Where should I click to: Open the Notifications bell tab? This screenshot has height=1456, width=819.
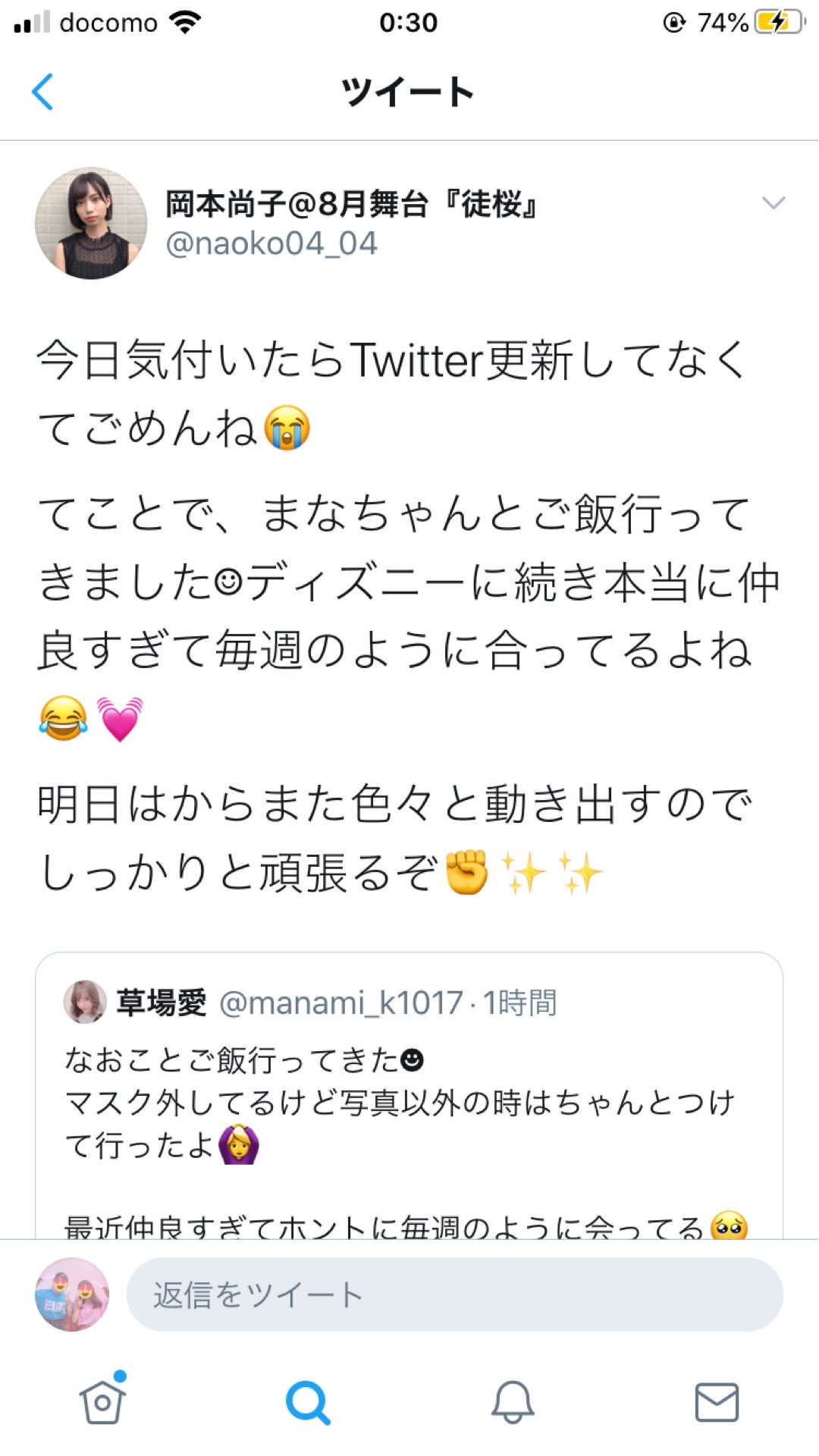point(513,1401)
